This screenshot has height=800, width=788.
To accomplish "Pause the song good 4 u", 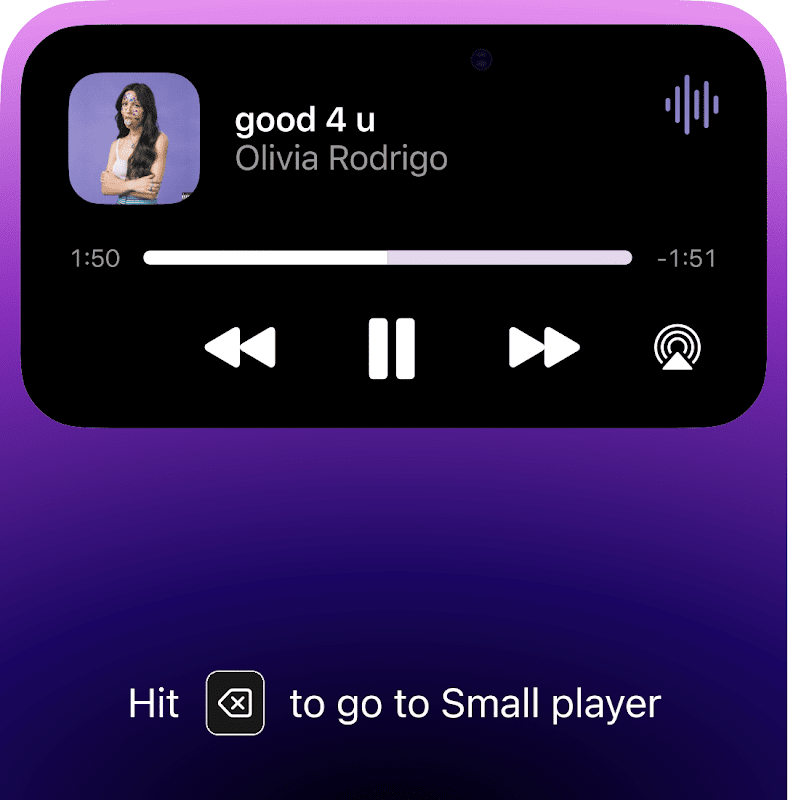I will (x=391, y=348).
